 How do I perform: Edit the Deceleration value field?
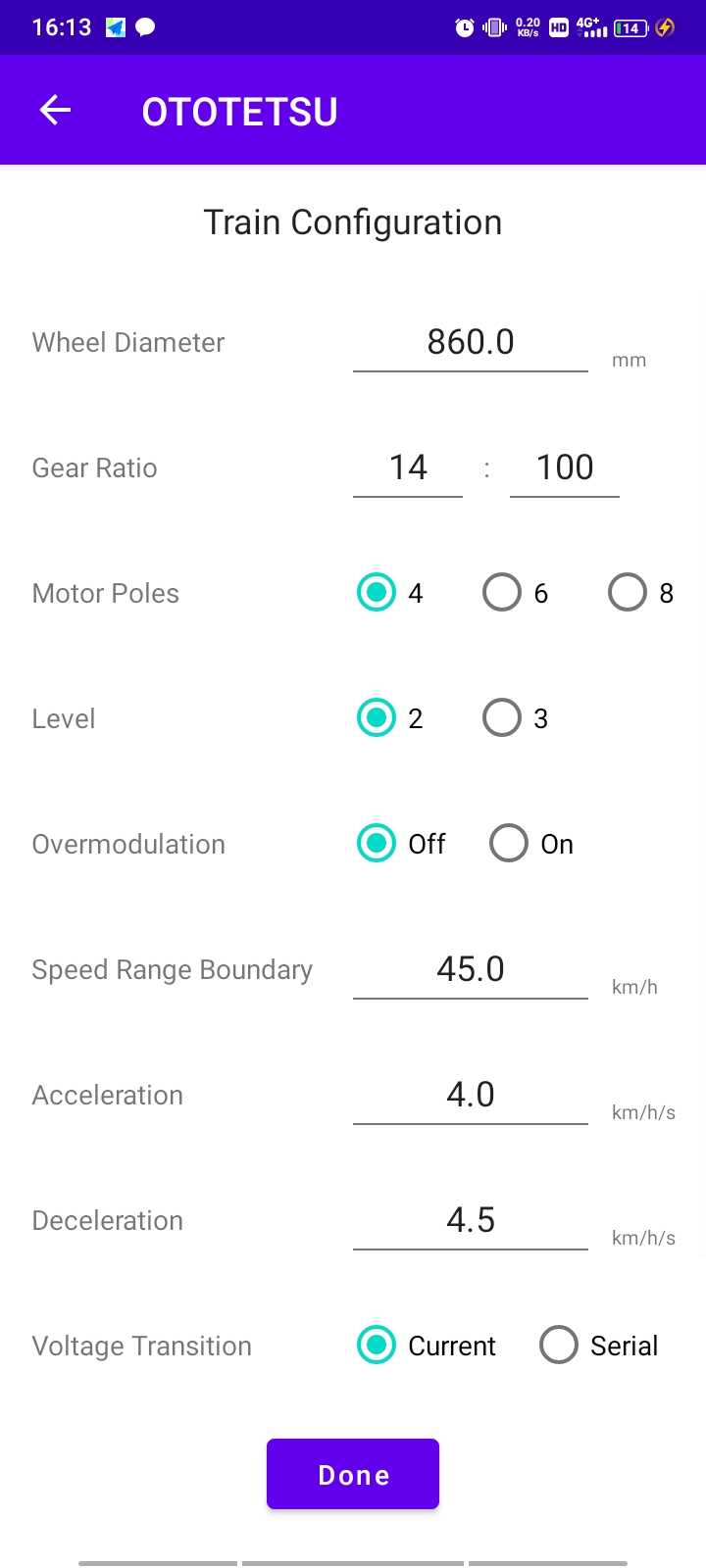click(x=471, y=1220)
